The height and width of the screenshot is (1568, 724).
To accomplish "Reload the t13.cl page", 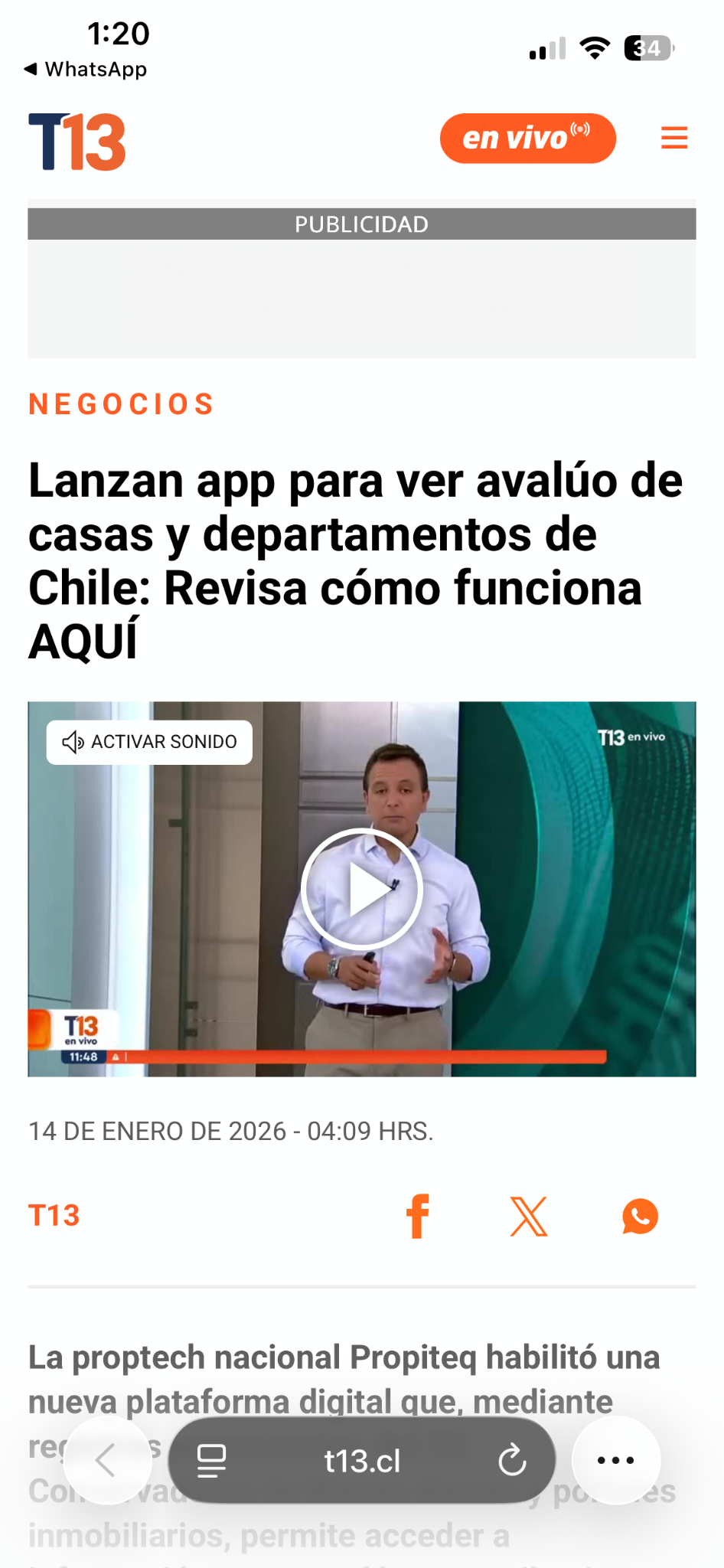I will click(x=512, y=1460).
